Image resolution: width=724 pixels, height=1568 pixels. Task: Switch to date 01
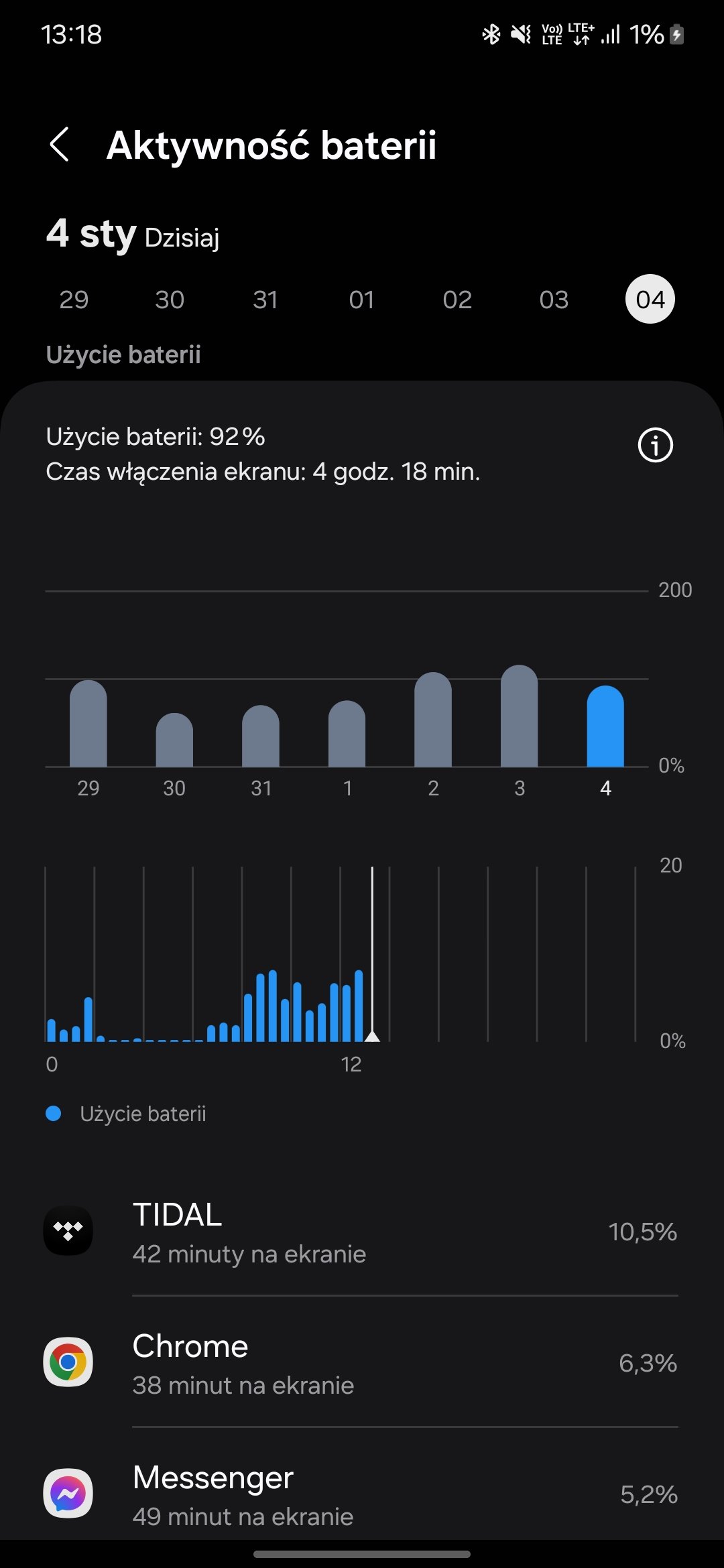coord(361,300)
